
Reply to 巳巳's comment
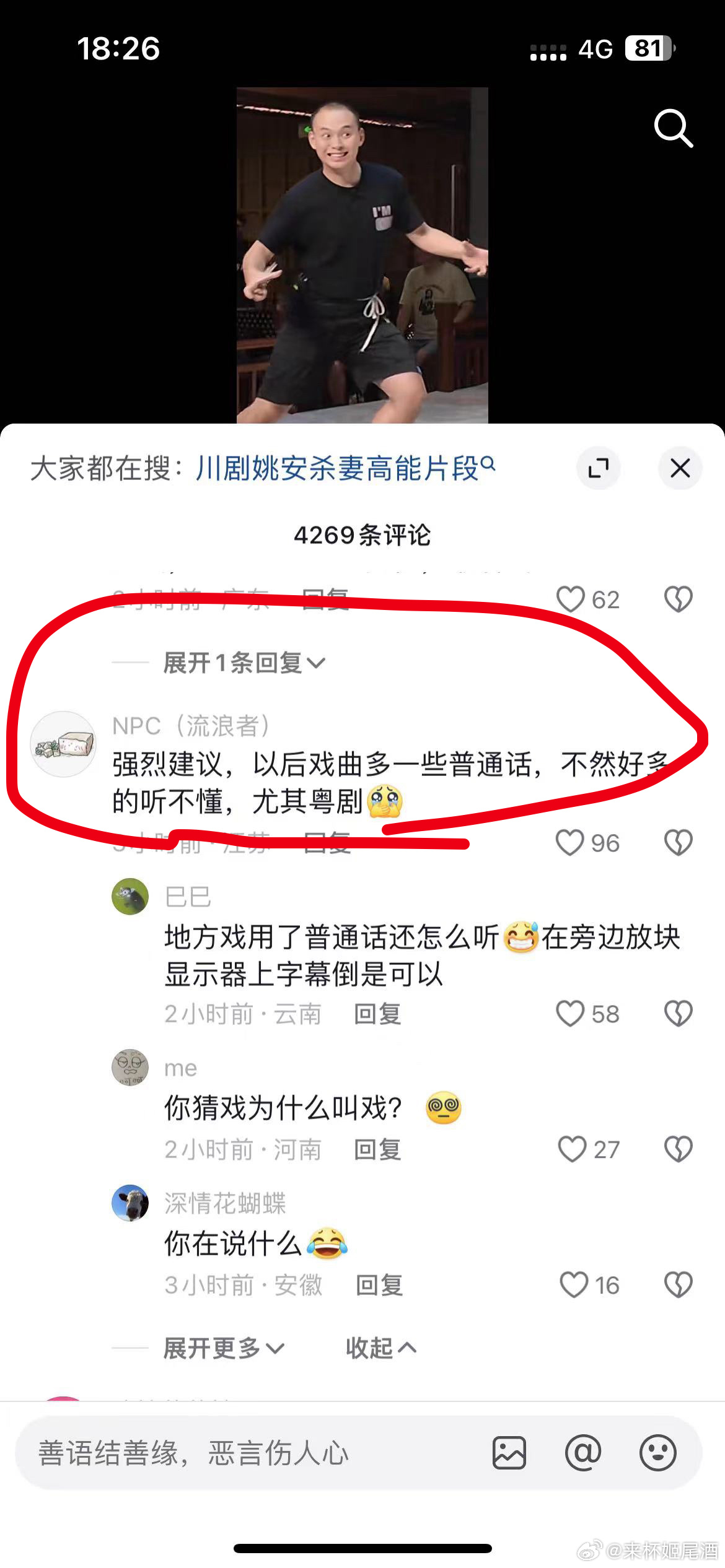click(x=377, y=1014)
